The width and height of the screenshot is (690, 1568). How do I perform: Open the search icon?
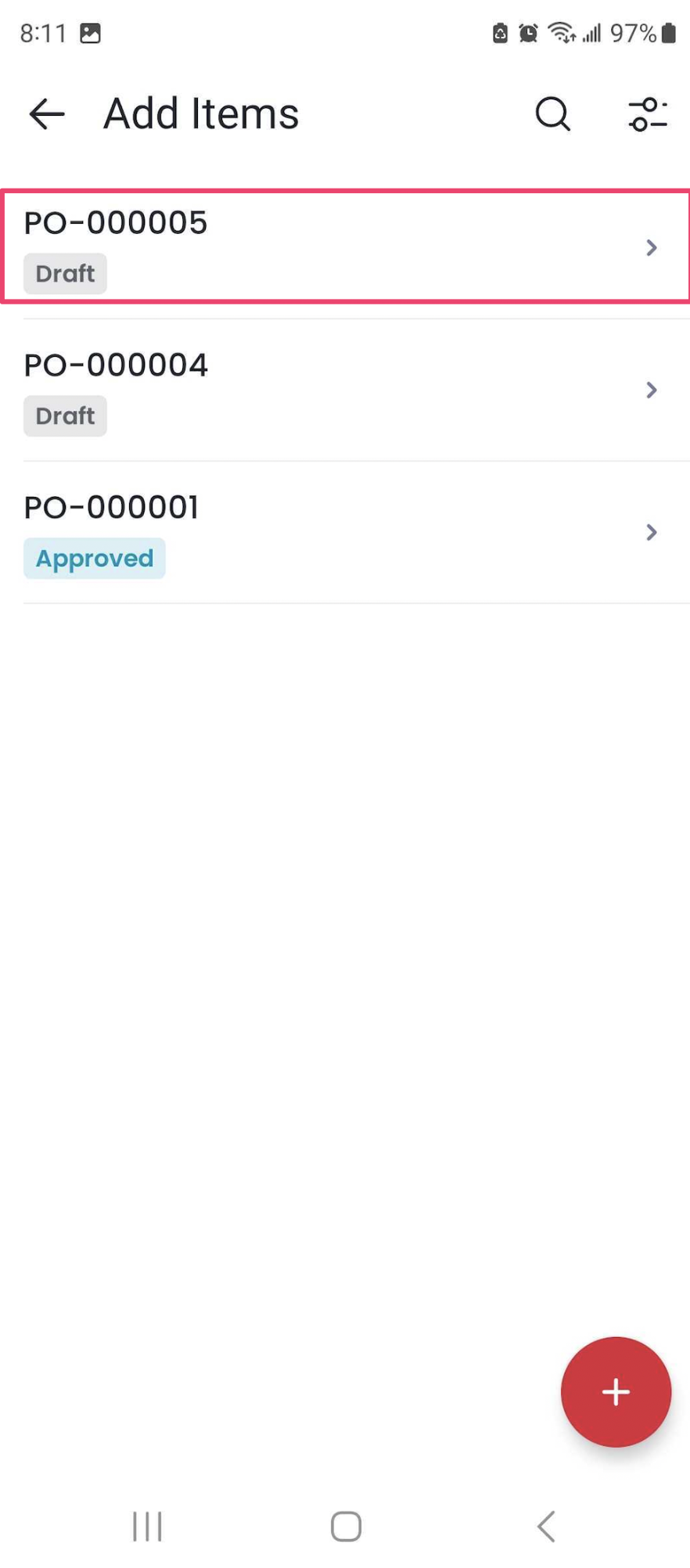(x=552, y=114)
